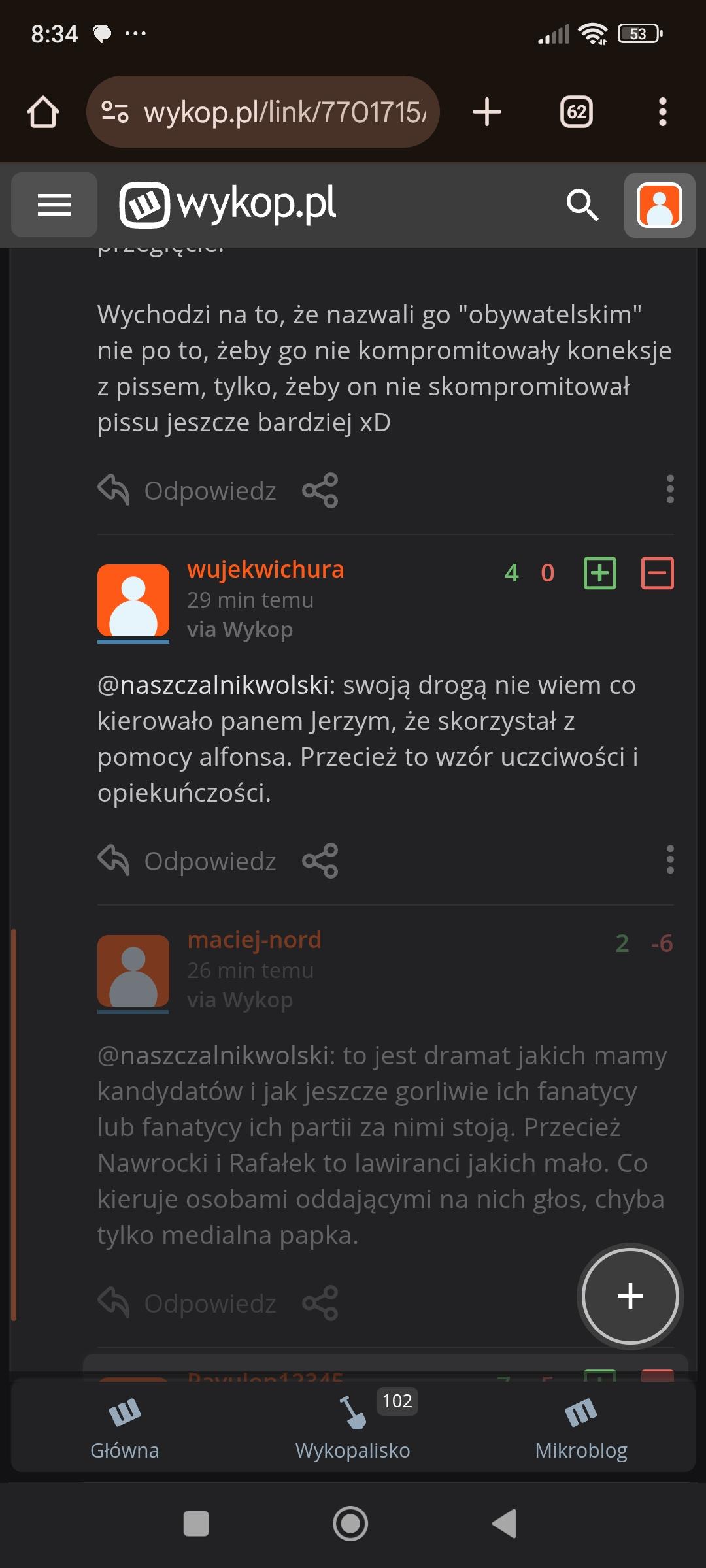
Task: Open the site search magnifier
Action: pyautogui.click(x=582, y=205)
